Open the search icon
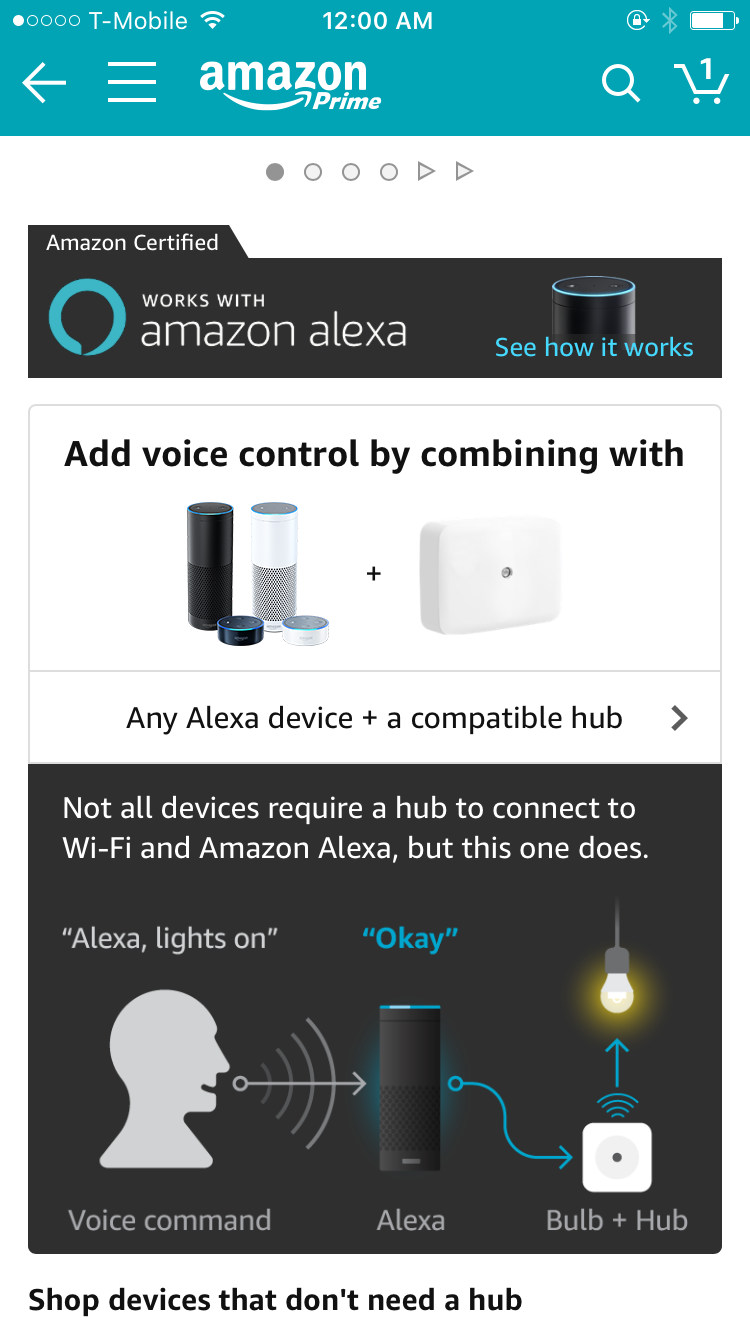The height and width of the screenshot is (1334, 750). pos(620,84)
